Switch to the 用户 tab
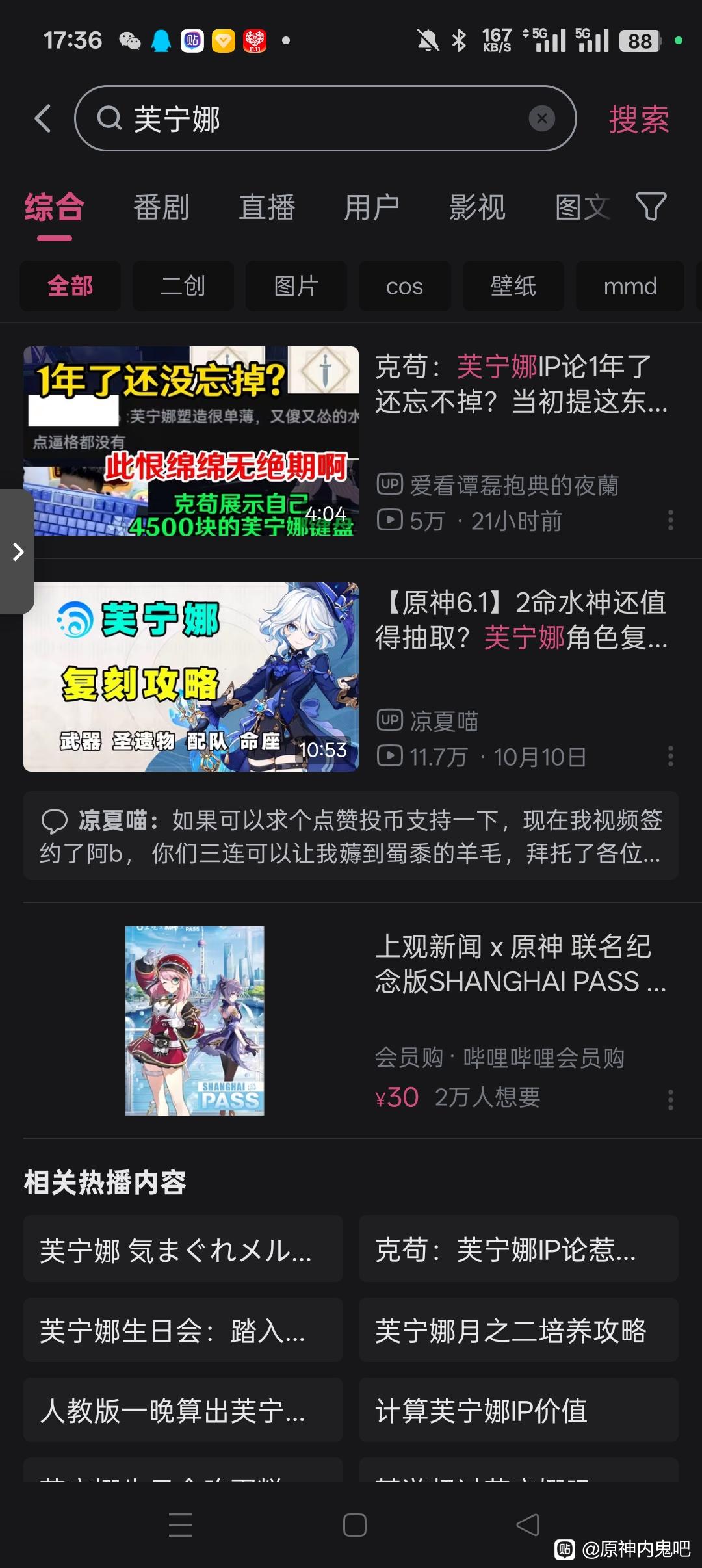 [371, 208]
